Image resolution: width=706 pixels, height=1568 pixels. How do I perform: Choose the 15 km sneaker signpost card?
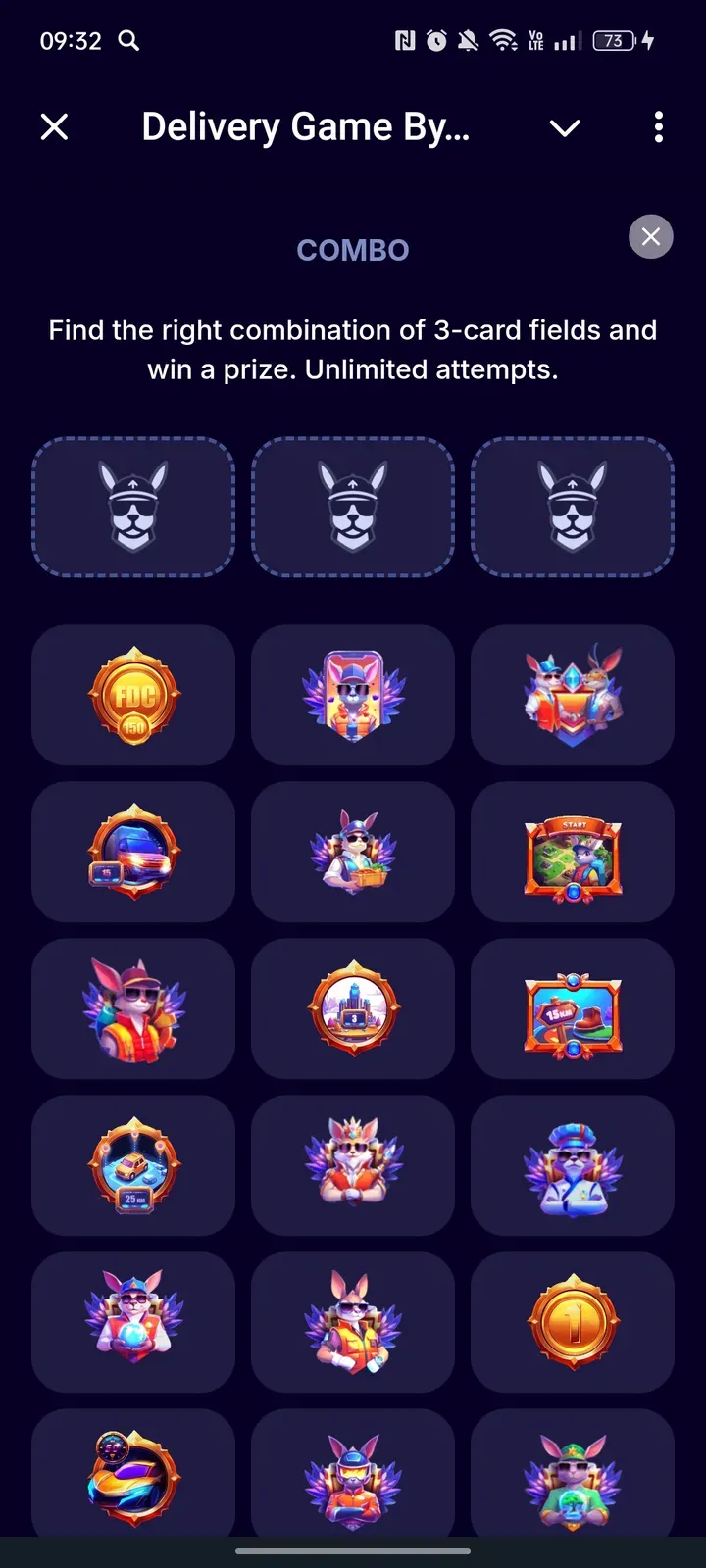coord(573,1008)
